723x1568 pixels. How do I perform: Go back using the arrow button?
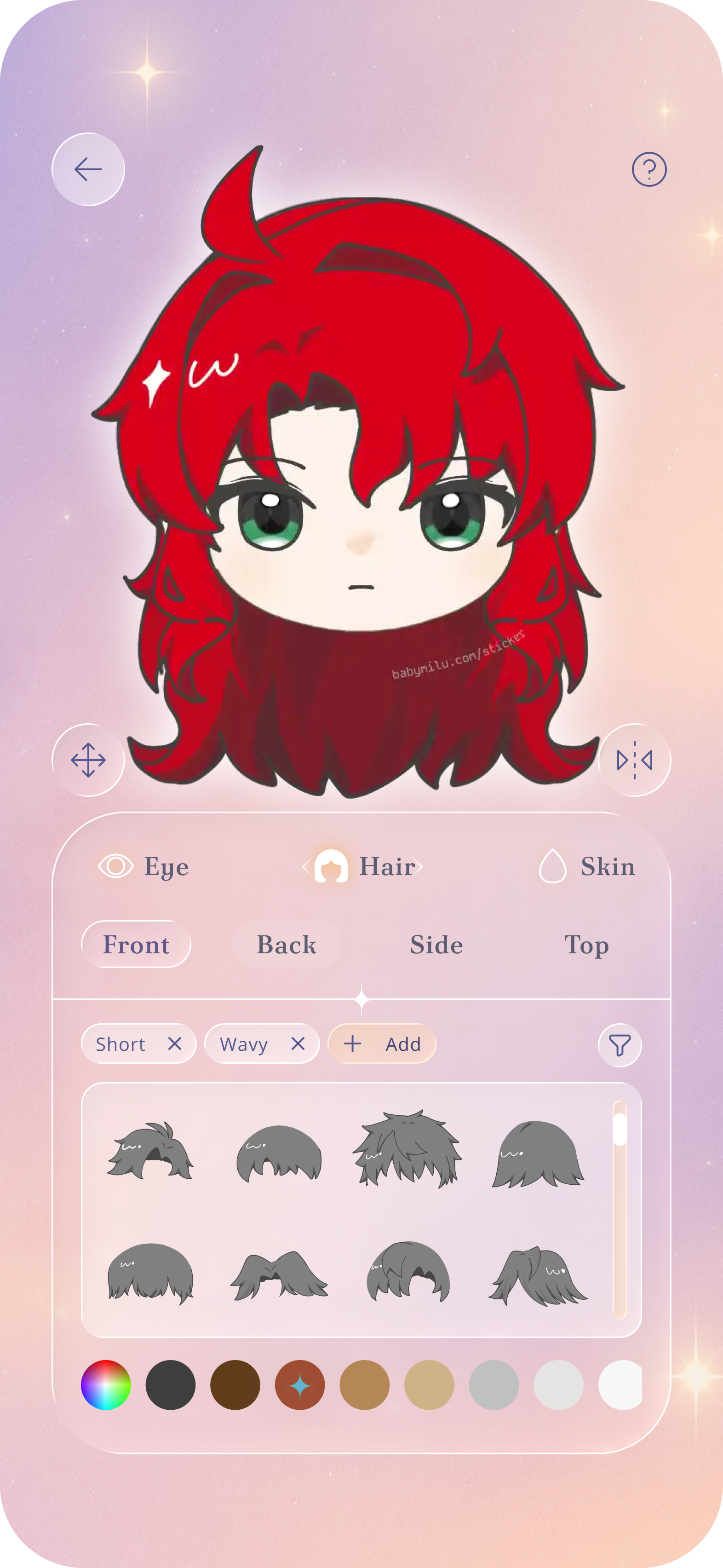coord(88,169)
